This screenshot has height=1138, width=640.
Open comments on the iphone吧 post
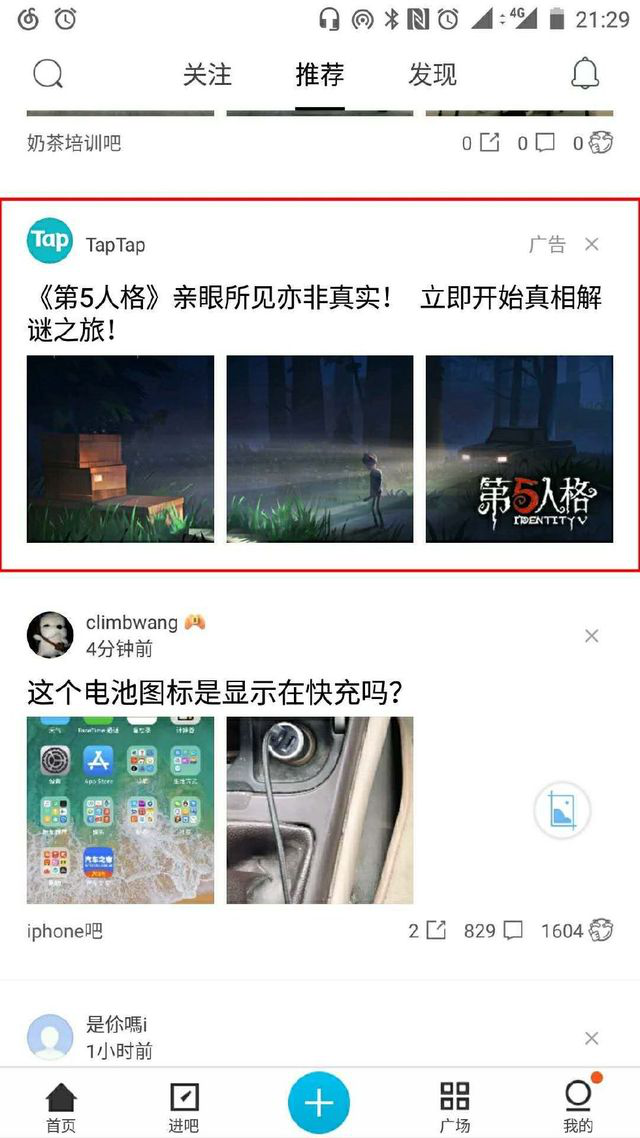494,931
